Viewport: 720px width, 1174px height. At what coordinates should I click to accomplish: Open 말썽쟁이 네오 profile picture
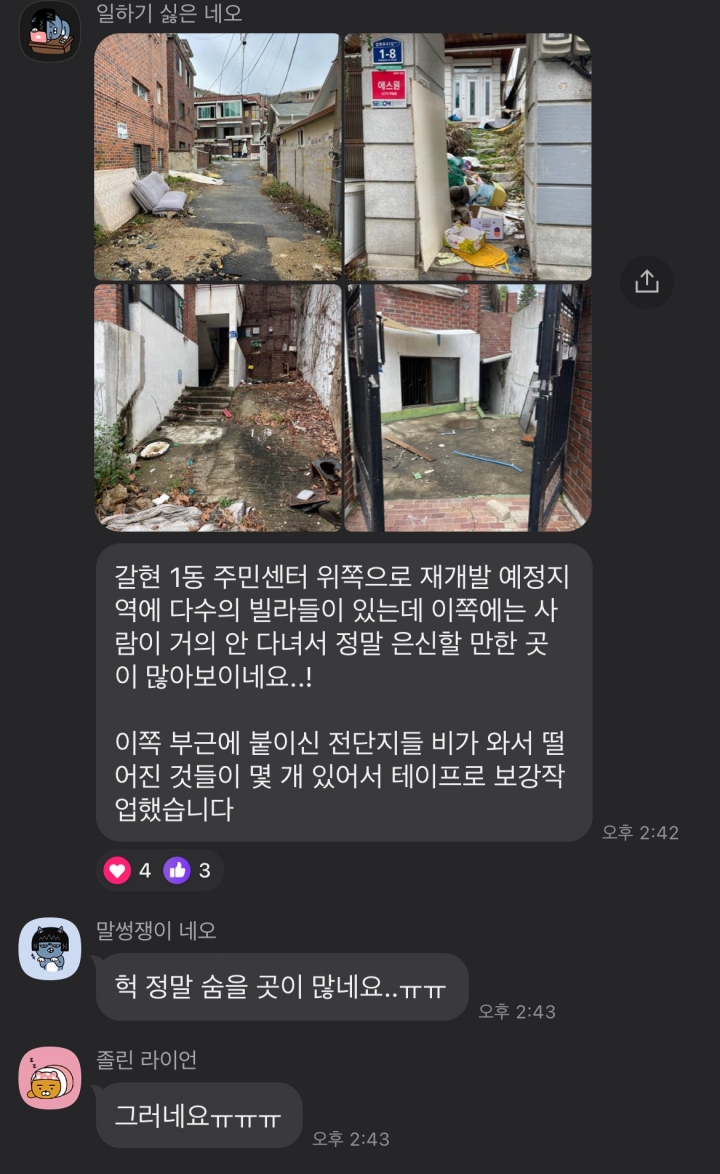click(x=50, y=948)
